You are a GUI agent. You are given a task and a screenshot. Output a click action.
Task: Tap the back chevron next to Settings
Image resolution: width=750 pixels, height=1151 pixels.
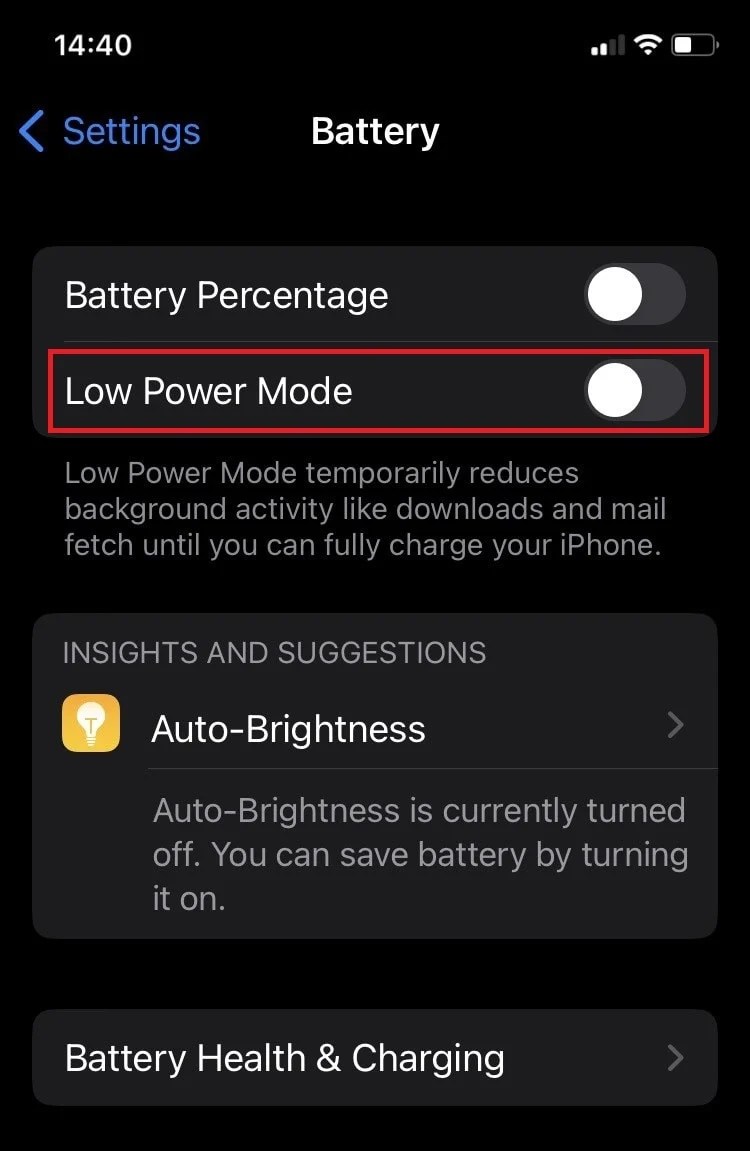(x=31, y=131)
